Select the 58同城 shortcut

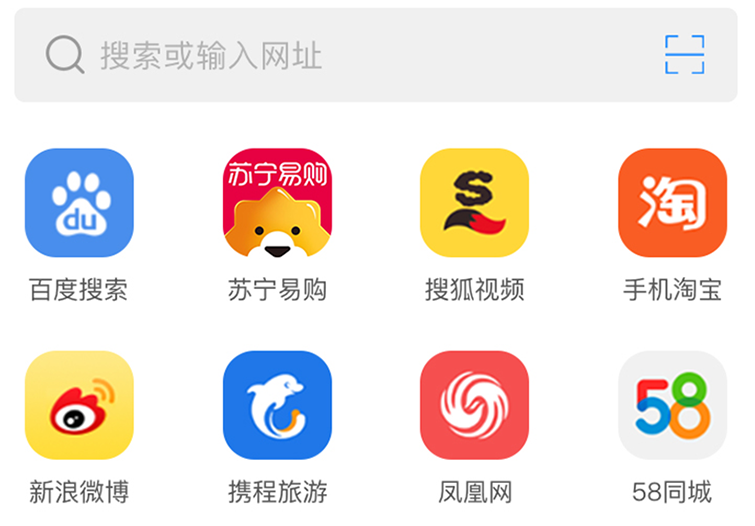pyautogui.click(x=672, y=405)
